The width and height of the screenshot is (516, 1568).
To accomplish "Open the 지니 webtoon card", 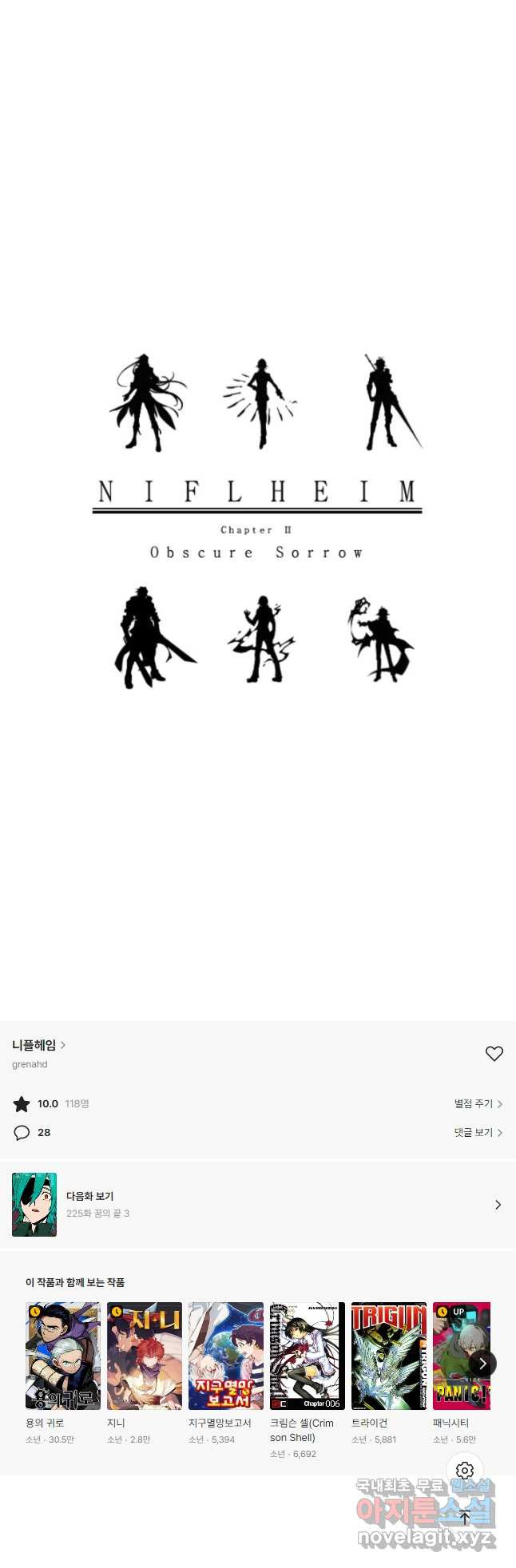I will [x=145, y=1356].
